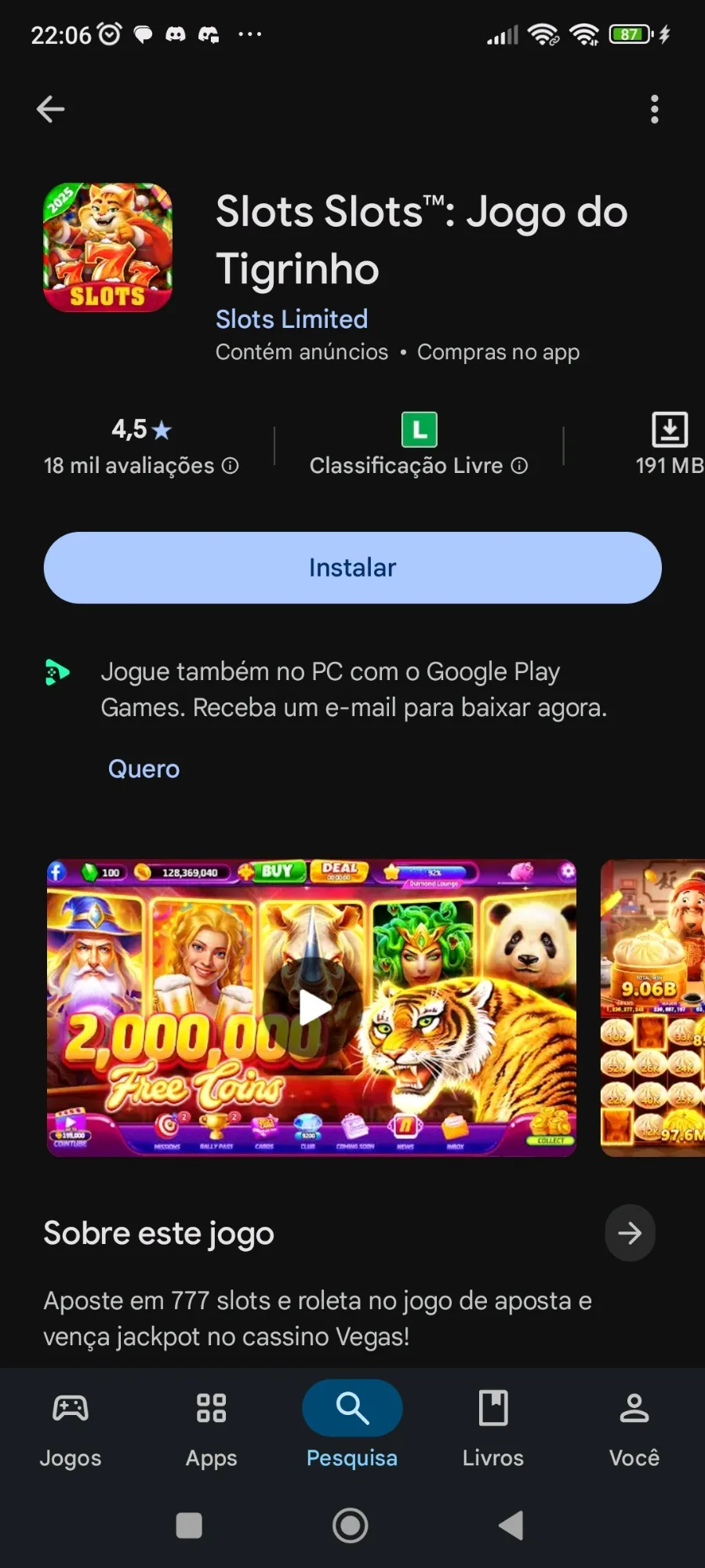
Task: Go back using the top arrow
Action: [51, 109]
